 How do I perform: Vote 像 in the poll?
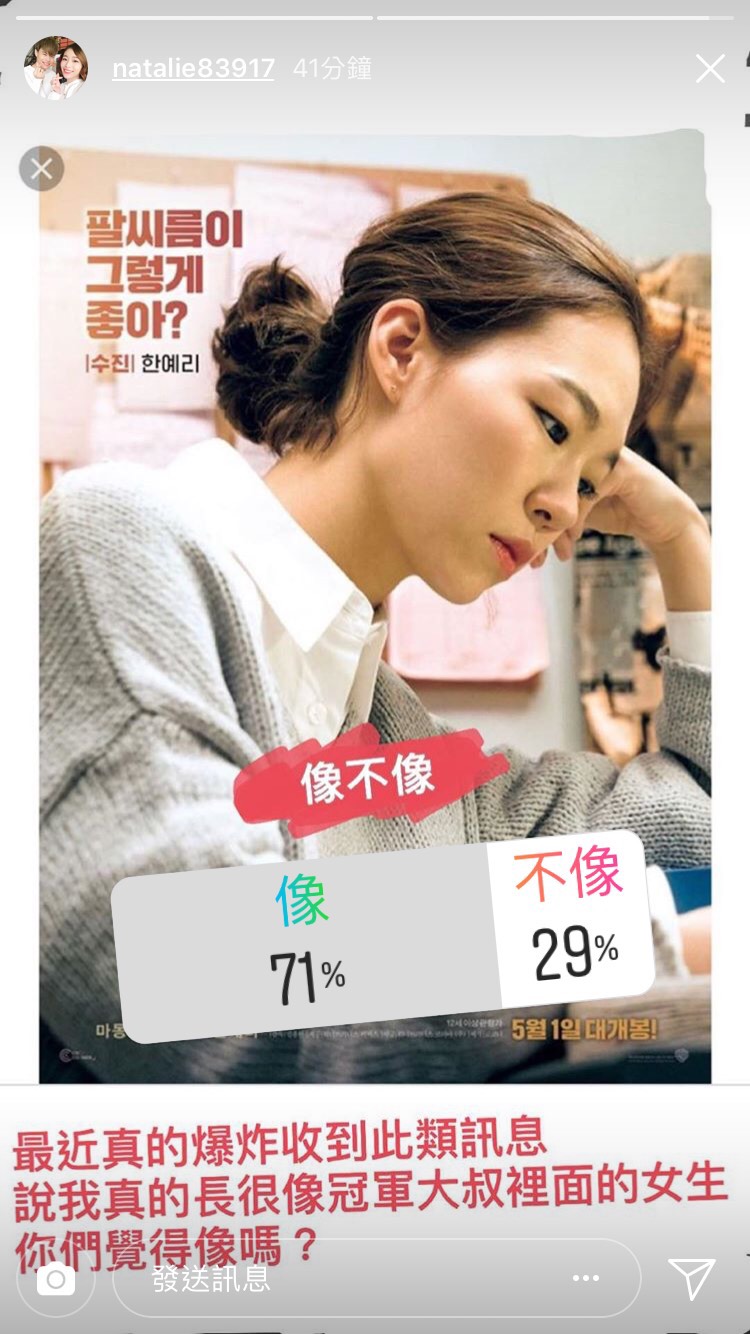click(x=305, y=940)
